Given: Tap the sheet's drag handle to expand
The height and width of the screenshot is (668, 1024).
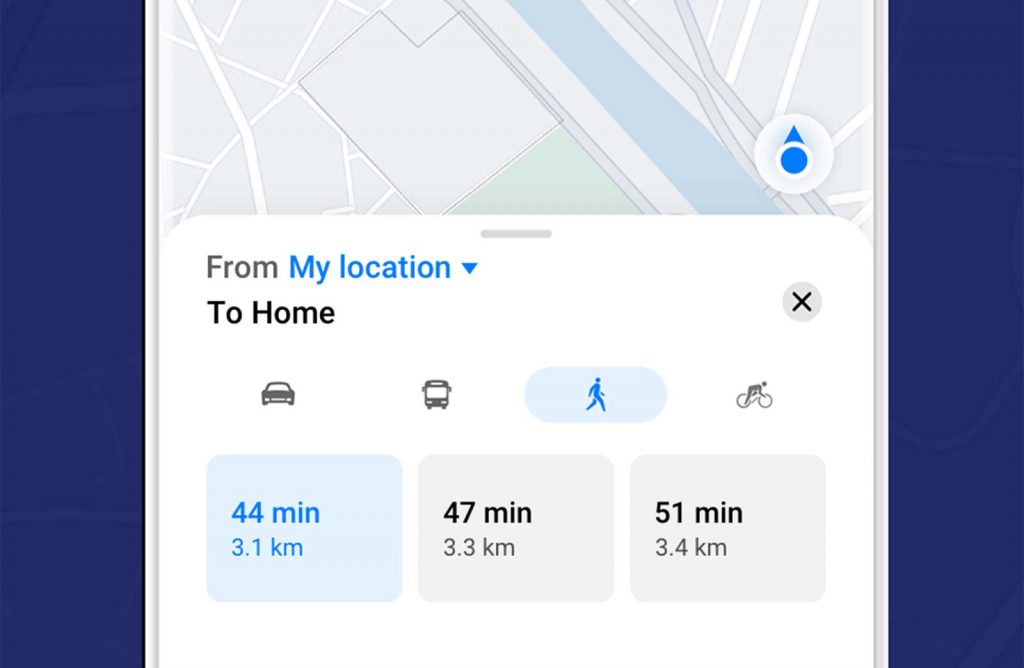Looking at the screenshot, I should click(x=516, y=234).
